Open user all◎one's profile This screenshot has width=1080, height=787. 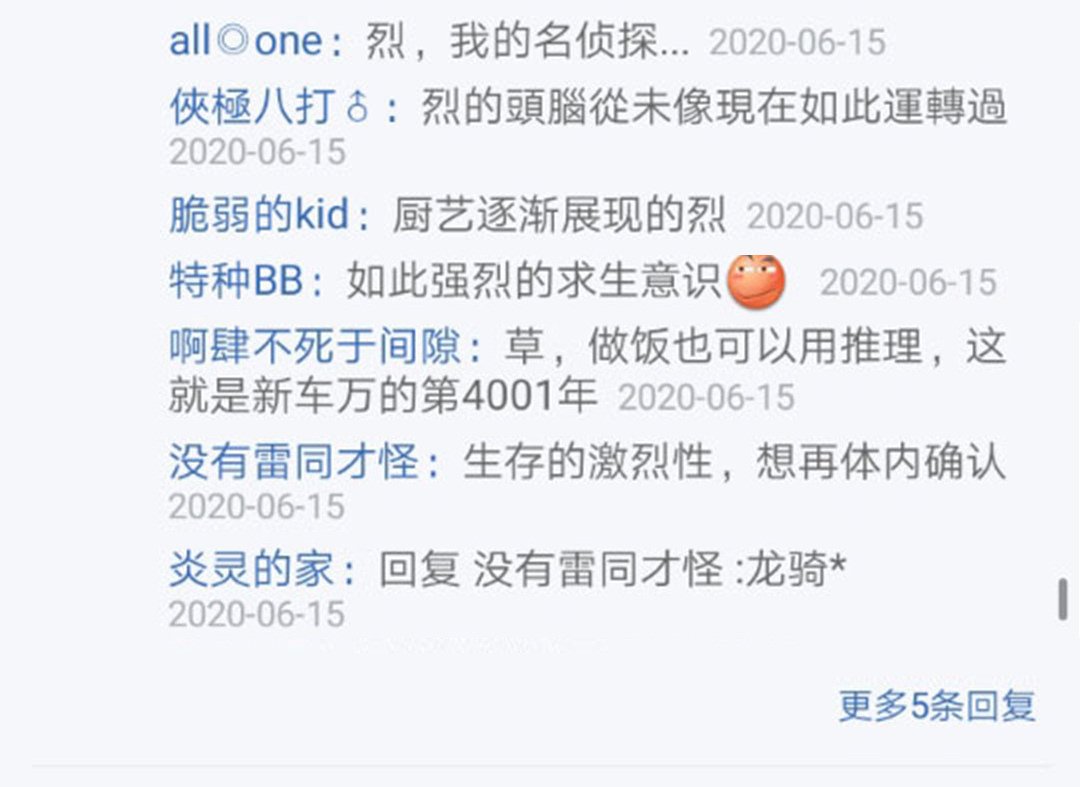coord(246,42)
